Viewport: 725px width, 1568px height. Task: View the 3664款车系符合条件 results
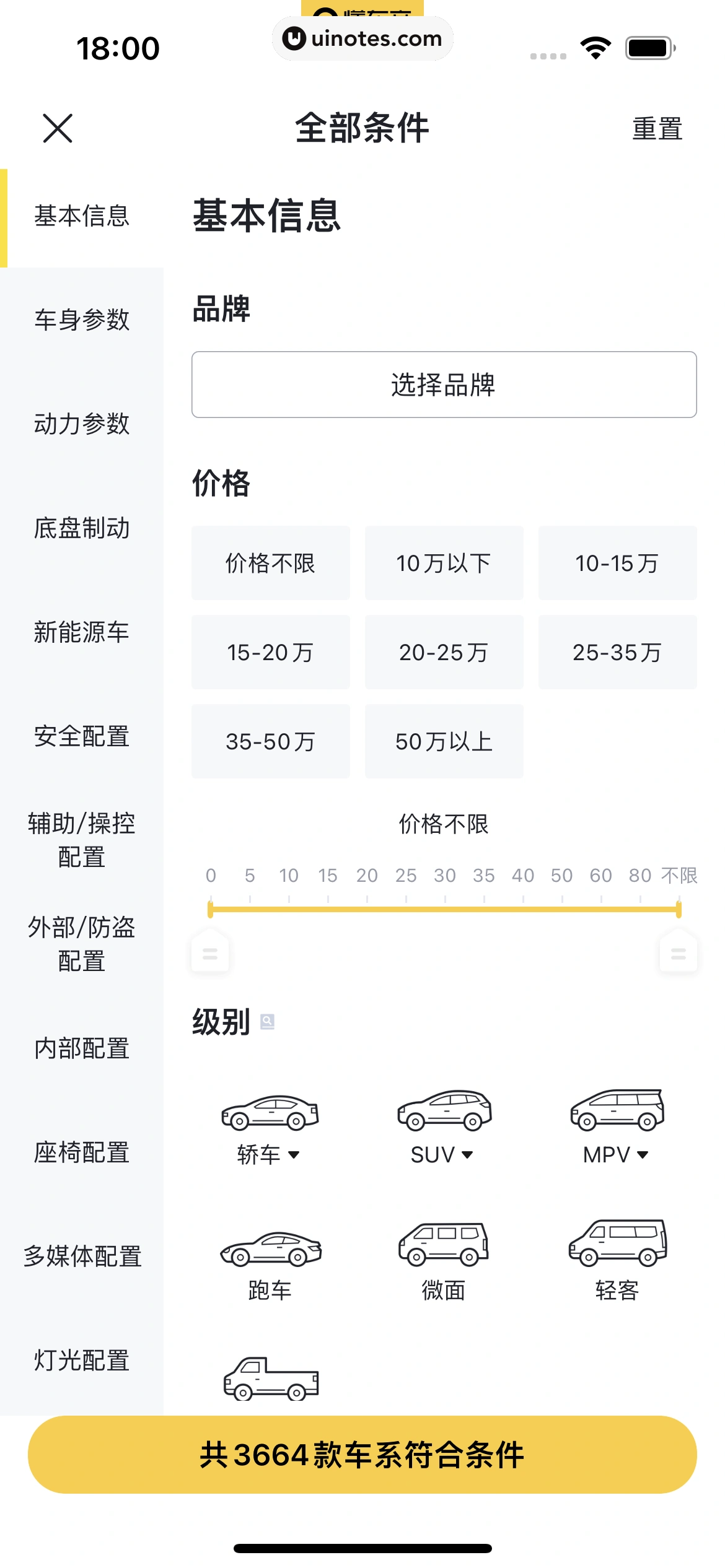362,1454
